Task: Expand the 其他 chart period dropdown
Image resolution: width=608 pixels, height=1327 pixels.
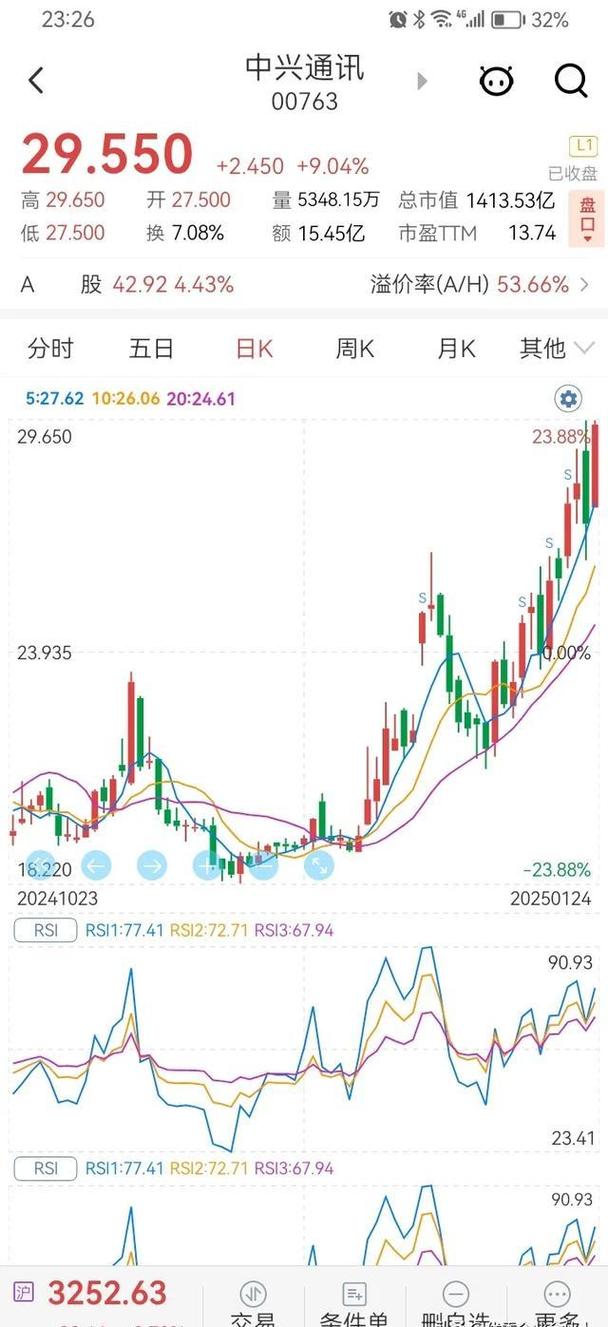Action: coord(556,349)
